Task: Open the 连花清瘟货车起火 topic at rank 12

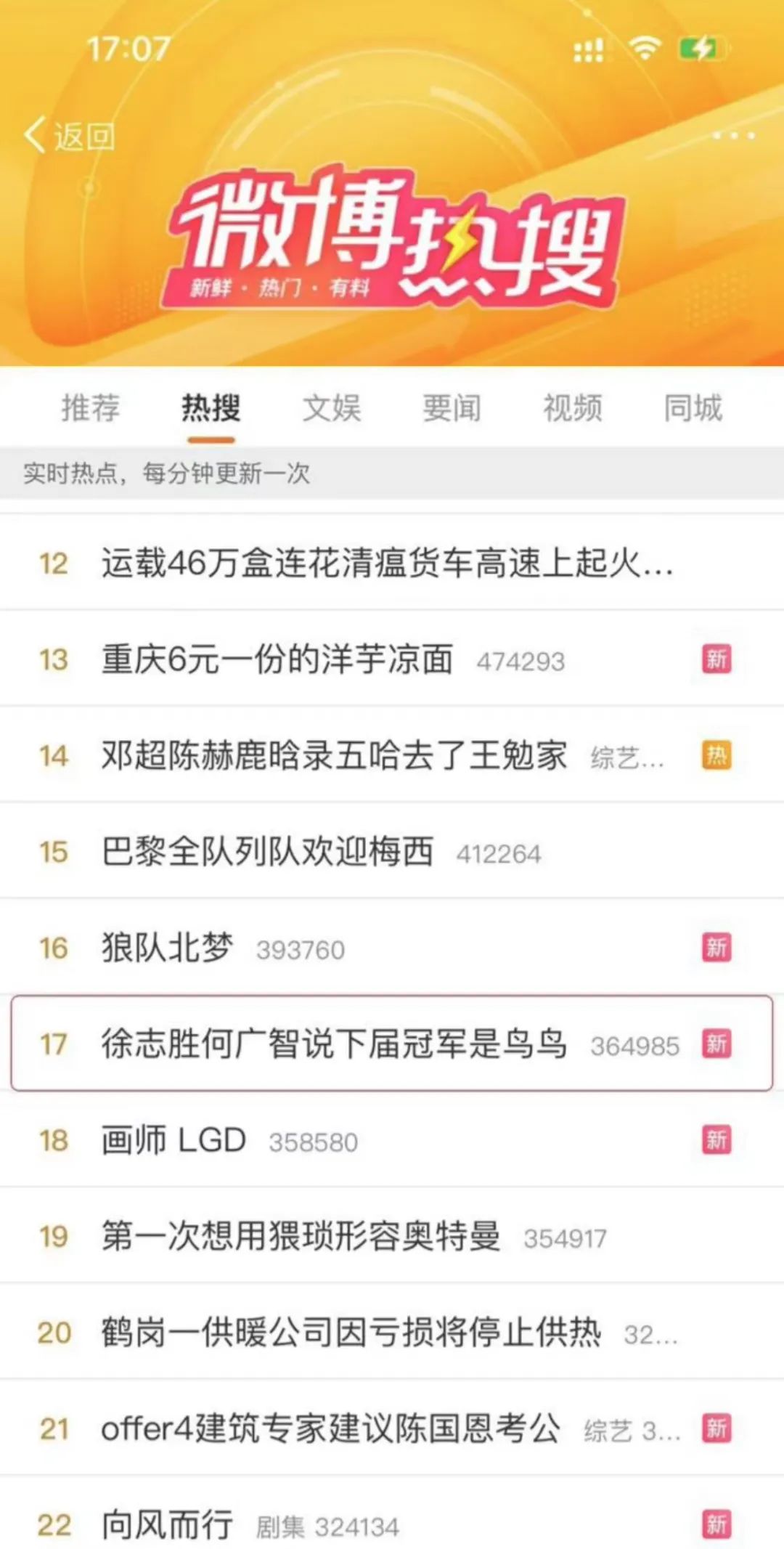Action: point(387,564)
